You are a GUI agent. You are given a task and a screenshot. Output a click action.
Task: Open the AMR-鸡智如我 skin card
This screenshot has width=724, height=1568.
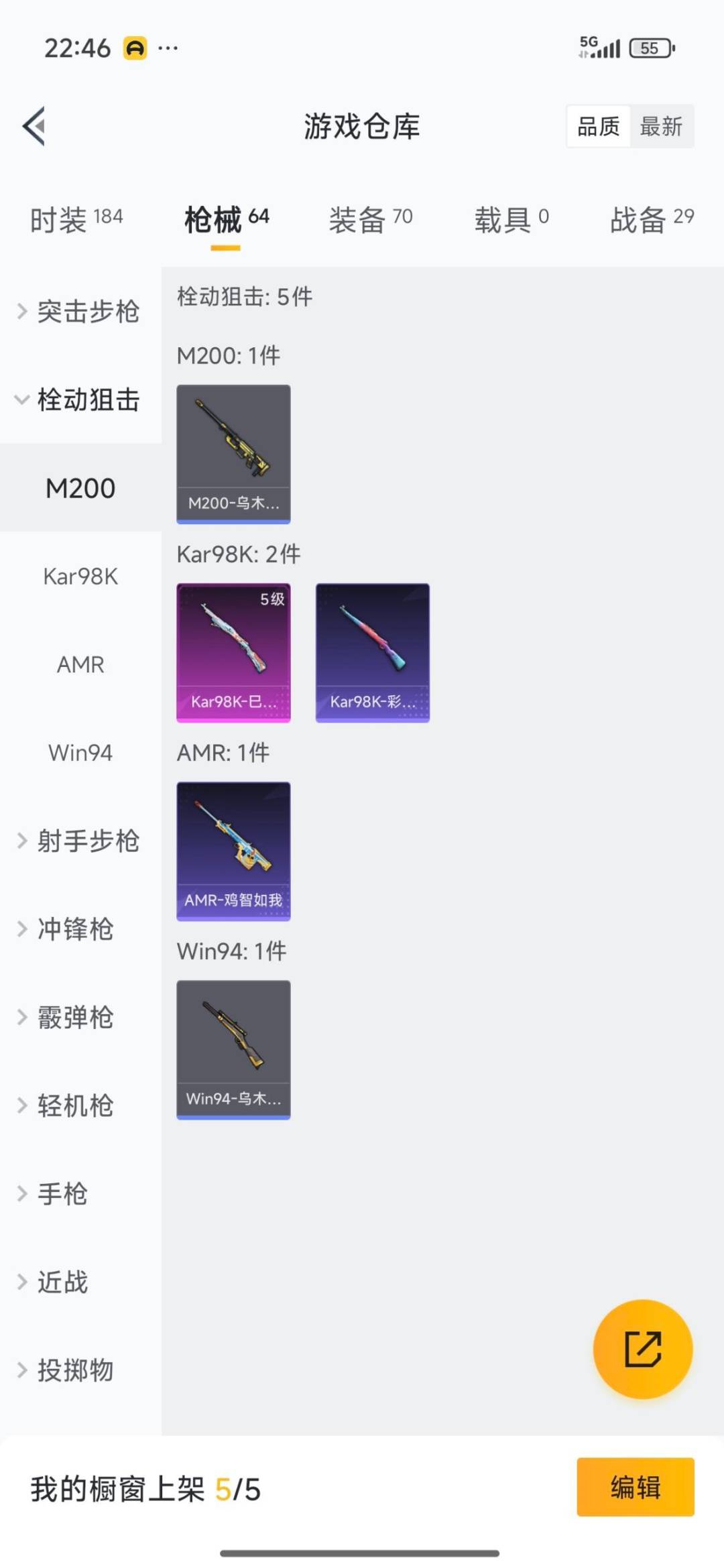[233, 851]
